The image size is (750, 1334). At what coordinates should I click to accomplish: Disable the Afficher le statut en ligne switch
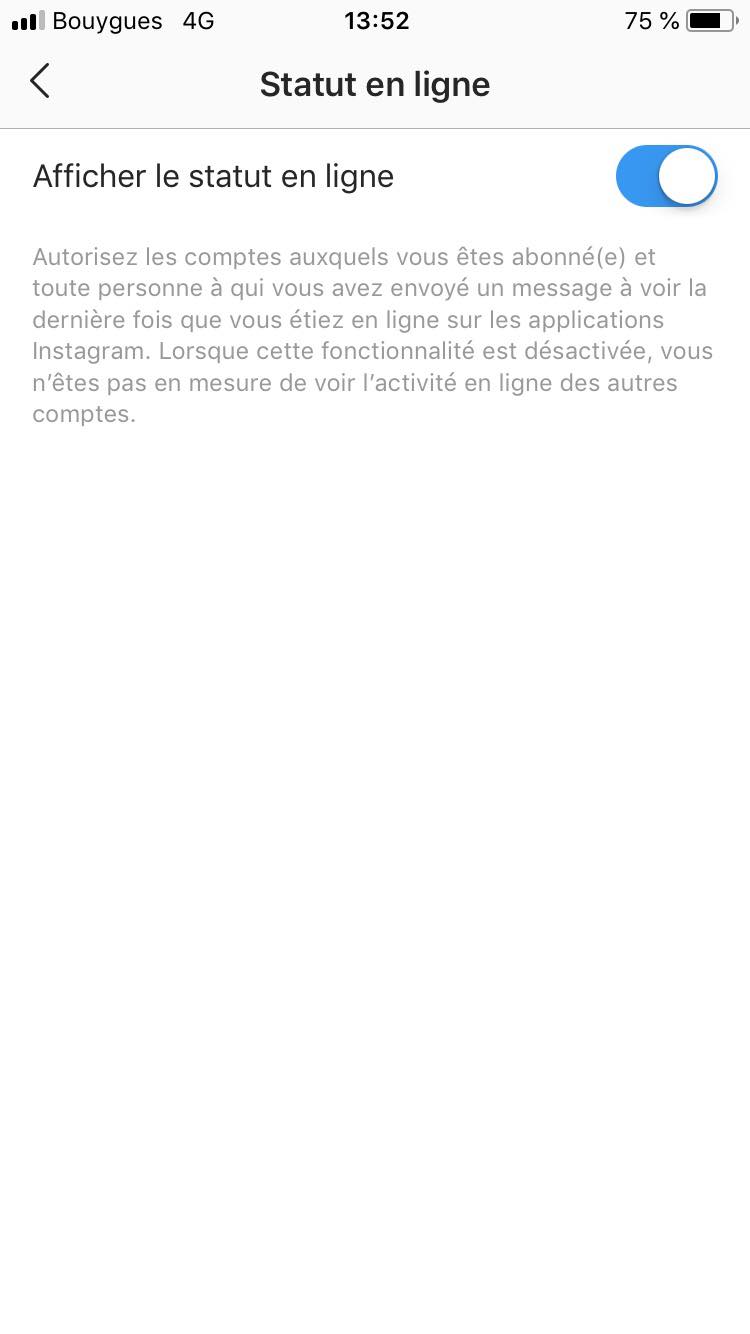tap(667, 176)
